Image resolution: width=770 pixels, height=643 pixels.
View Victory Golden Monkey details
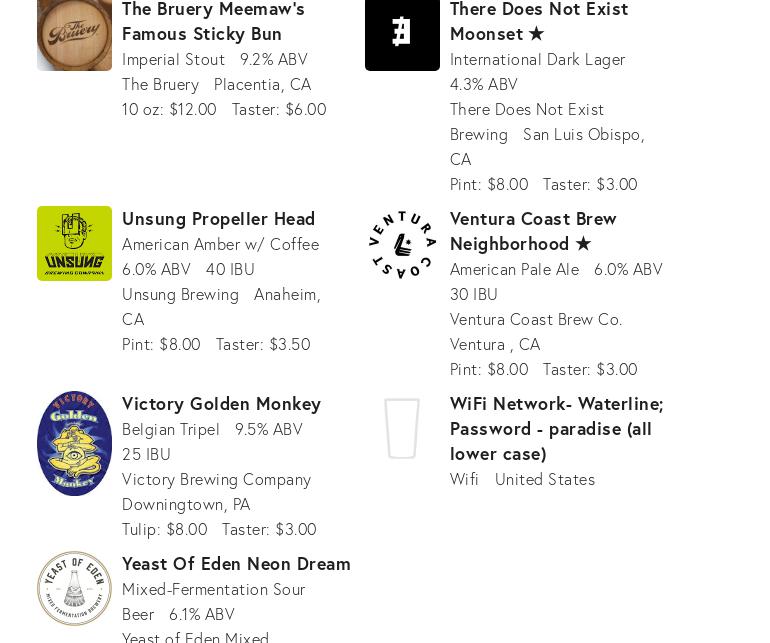point(221,403)
